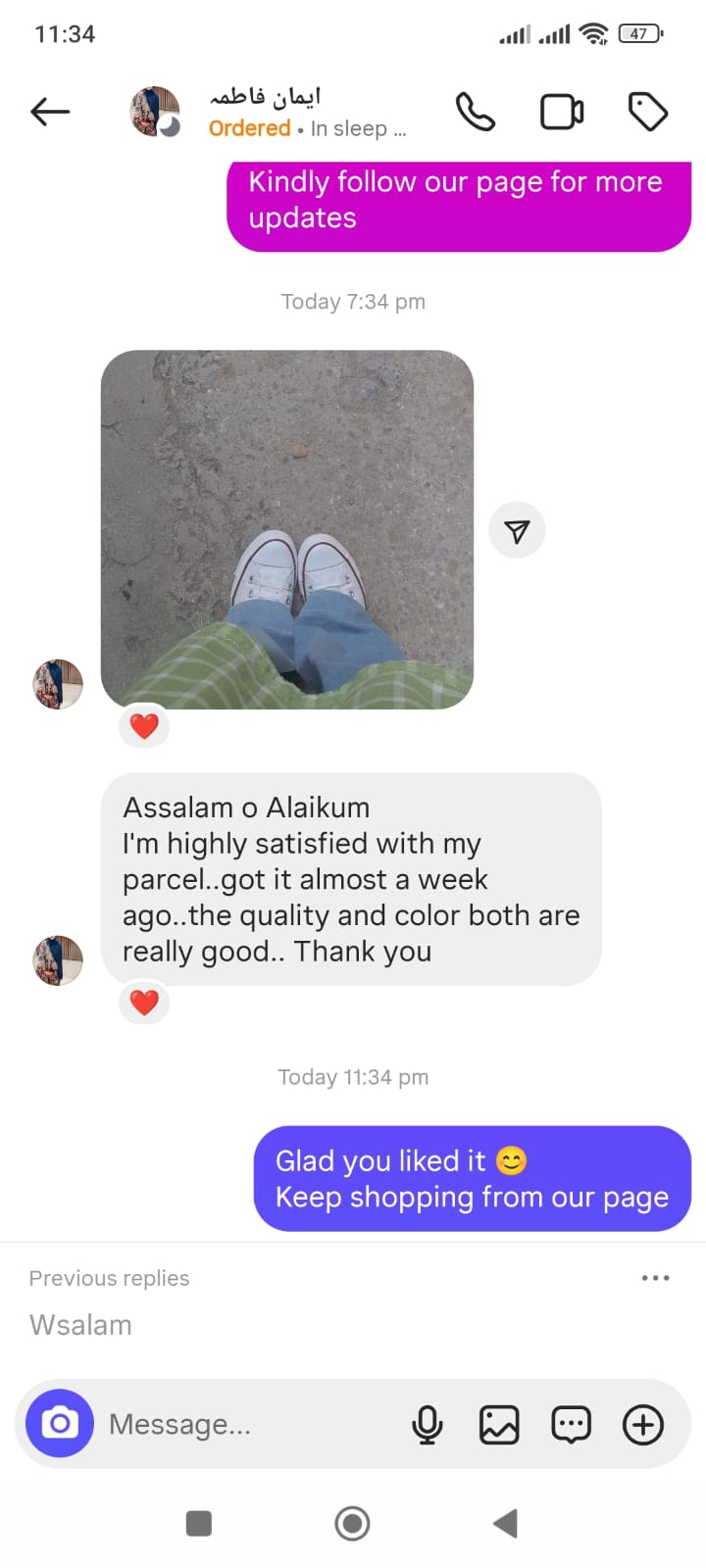Screen dimensions: 706x1568
Task: Open the camera from the message bar
Action: coord(60,1423)
